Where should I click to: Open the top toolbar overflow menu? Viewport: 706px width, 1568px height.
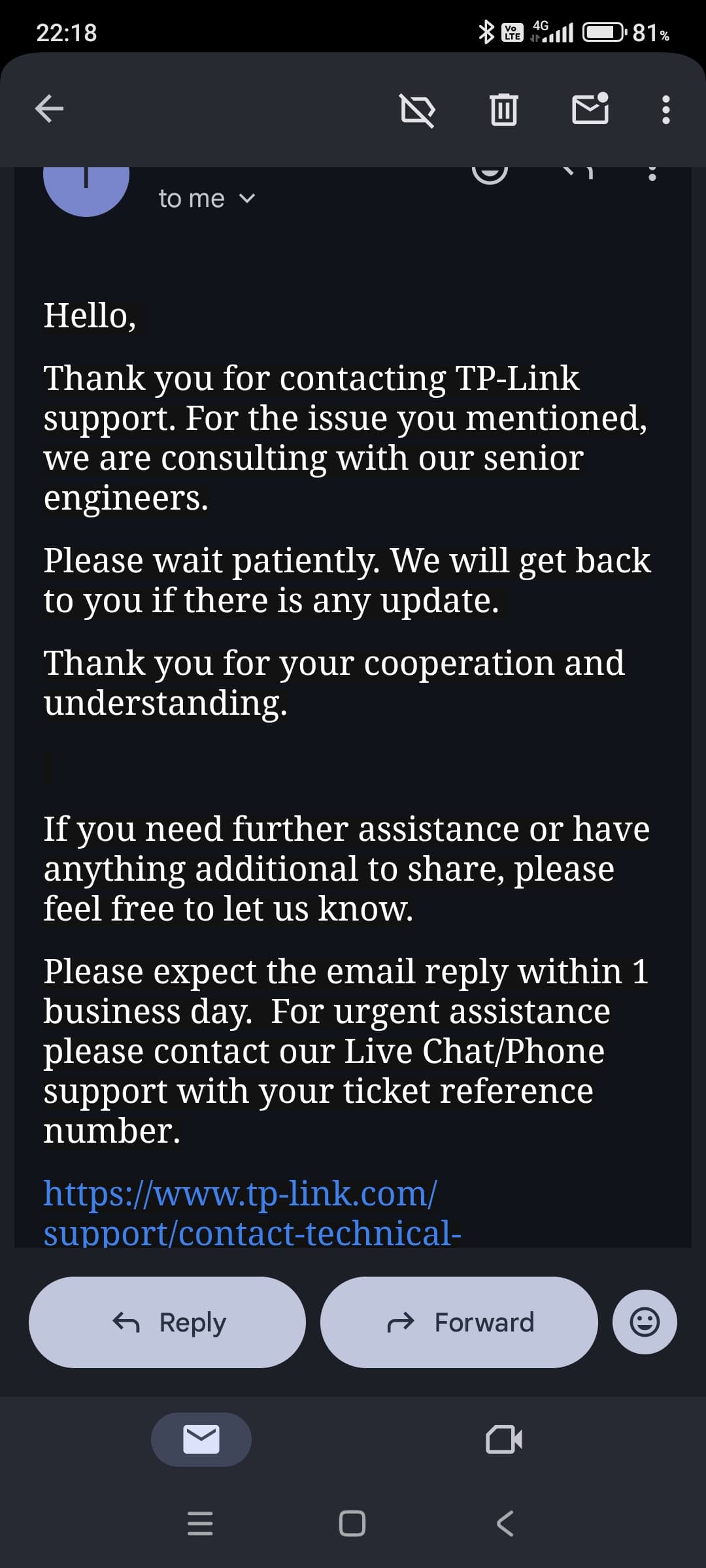(x=665, y=110)
